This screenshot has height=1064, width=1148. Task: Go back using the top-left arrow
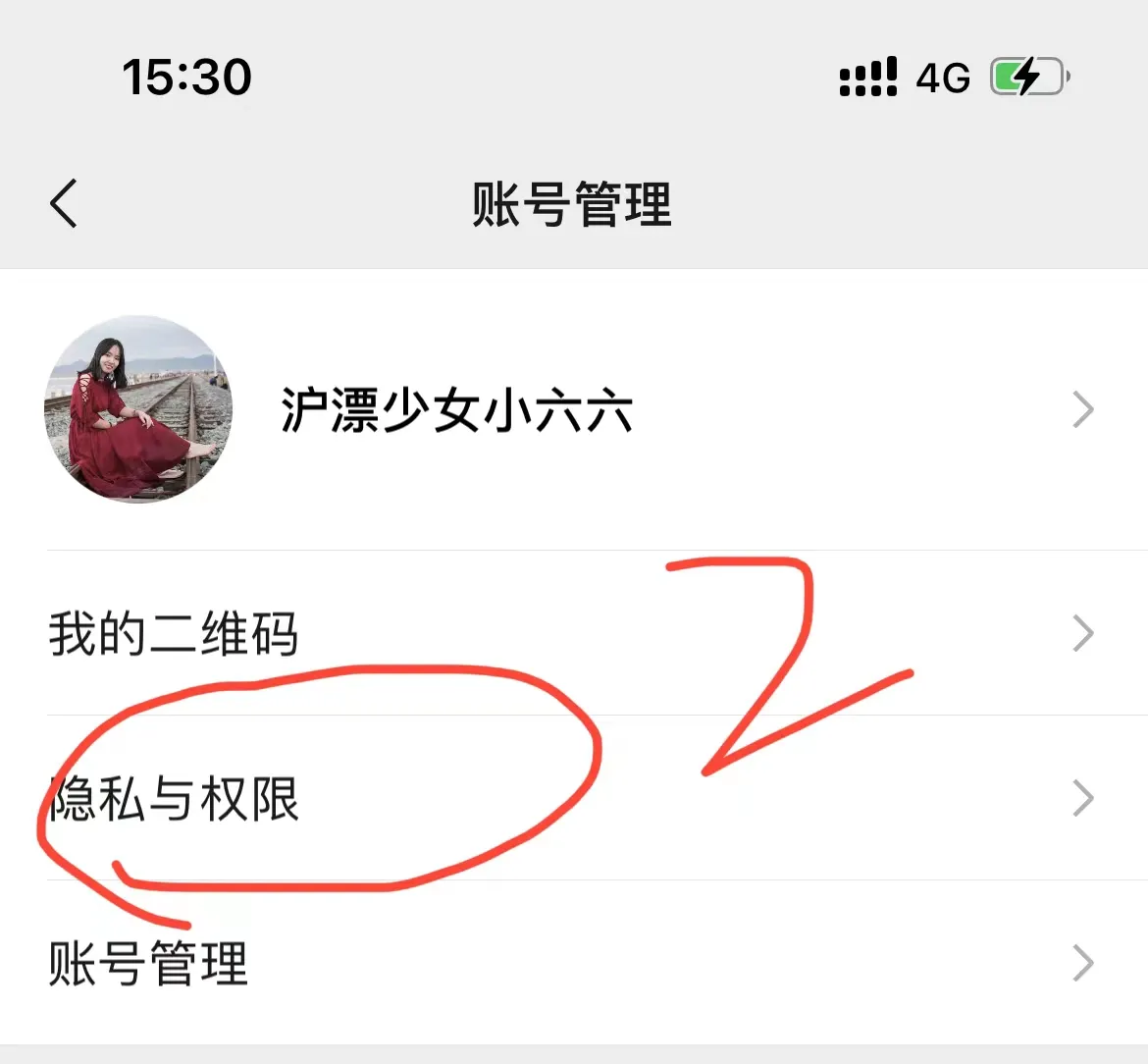(x=64, y=204)
